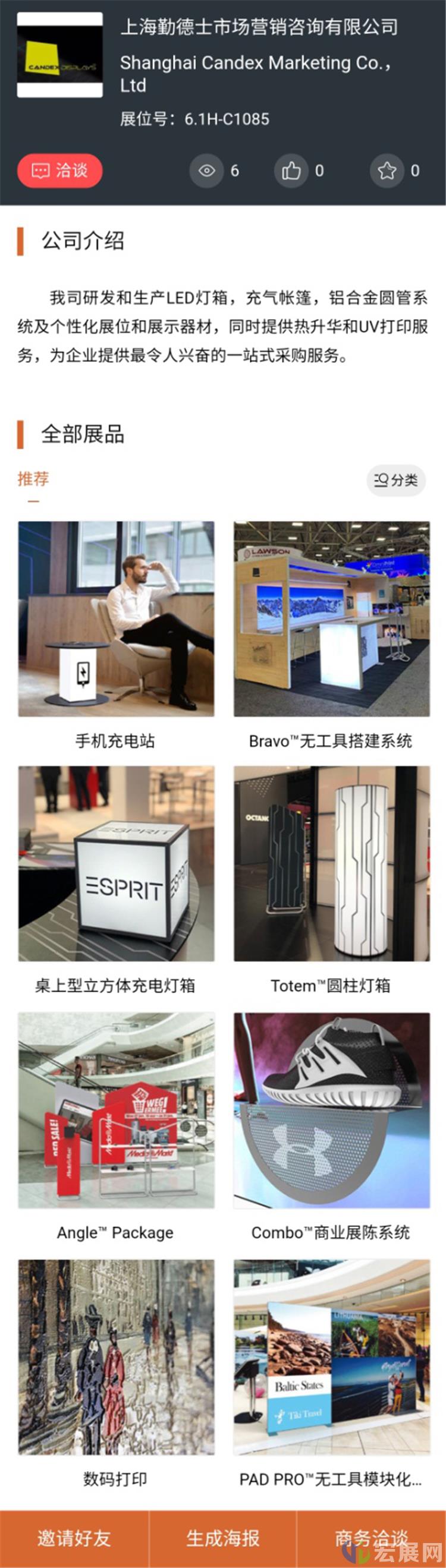View PAD PRO™无工具模块化 product
The image size is (446, 1568).
click(331, 1358)
